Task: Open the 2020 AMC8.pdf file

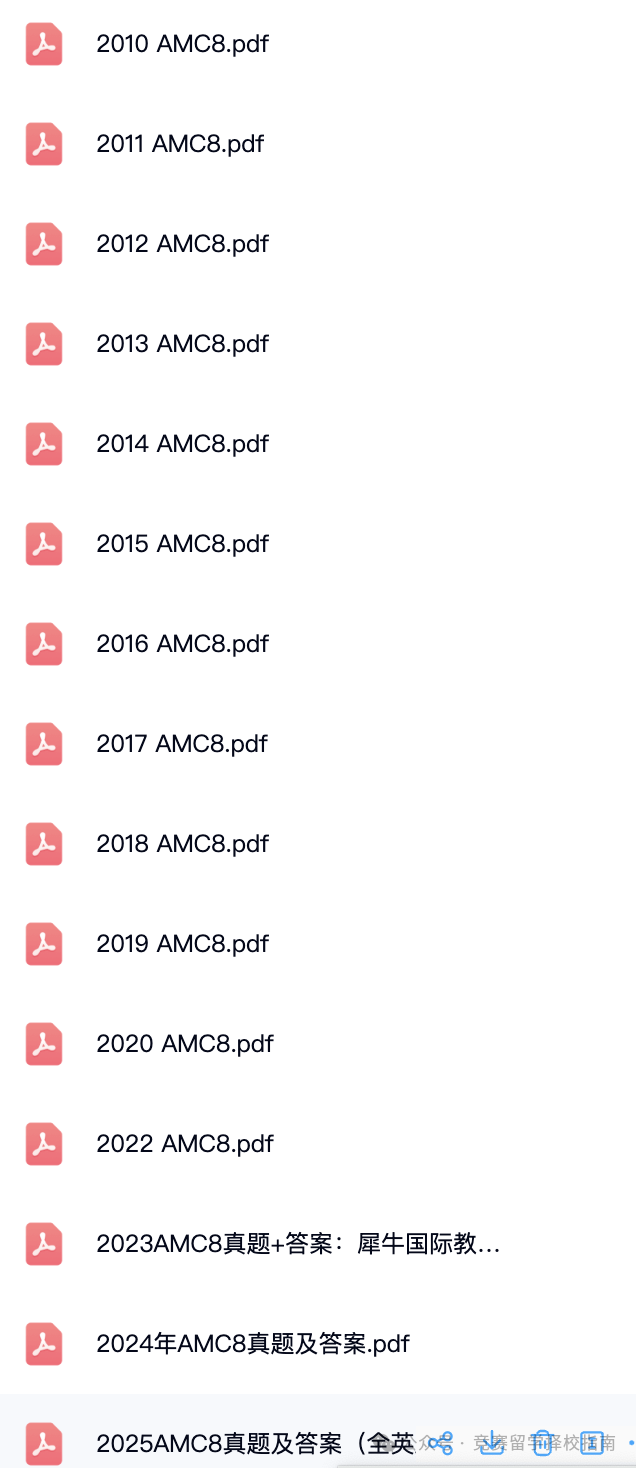Action: [x=185, y=1044]
